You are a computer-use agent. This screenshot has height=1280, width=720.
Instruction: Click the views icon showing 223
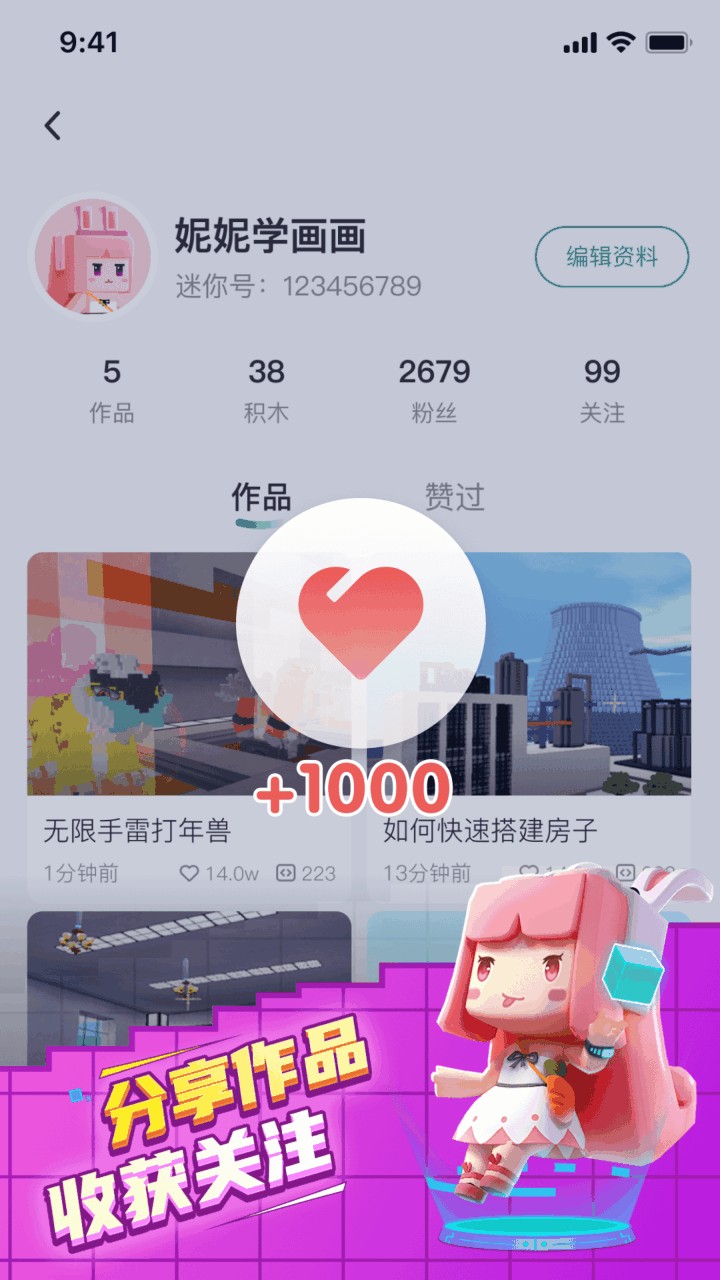tap(285, 873)
